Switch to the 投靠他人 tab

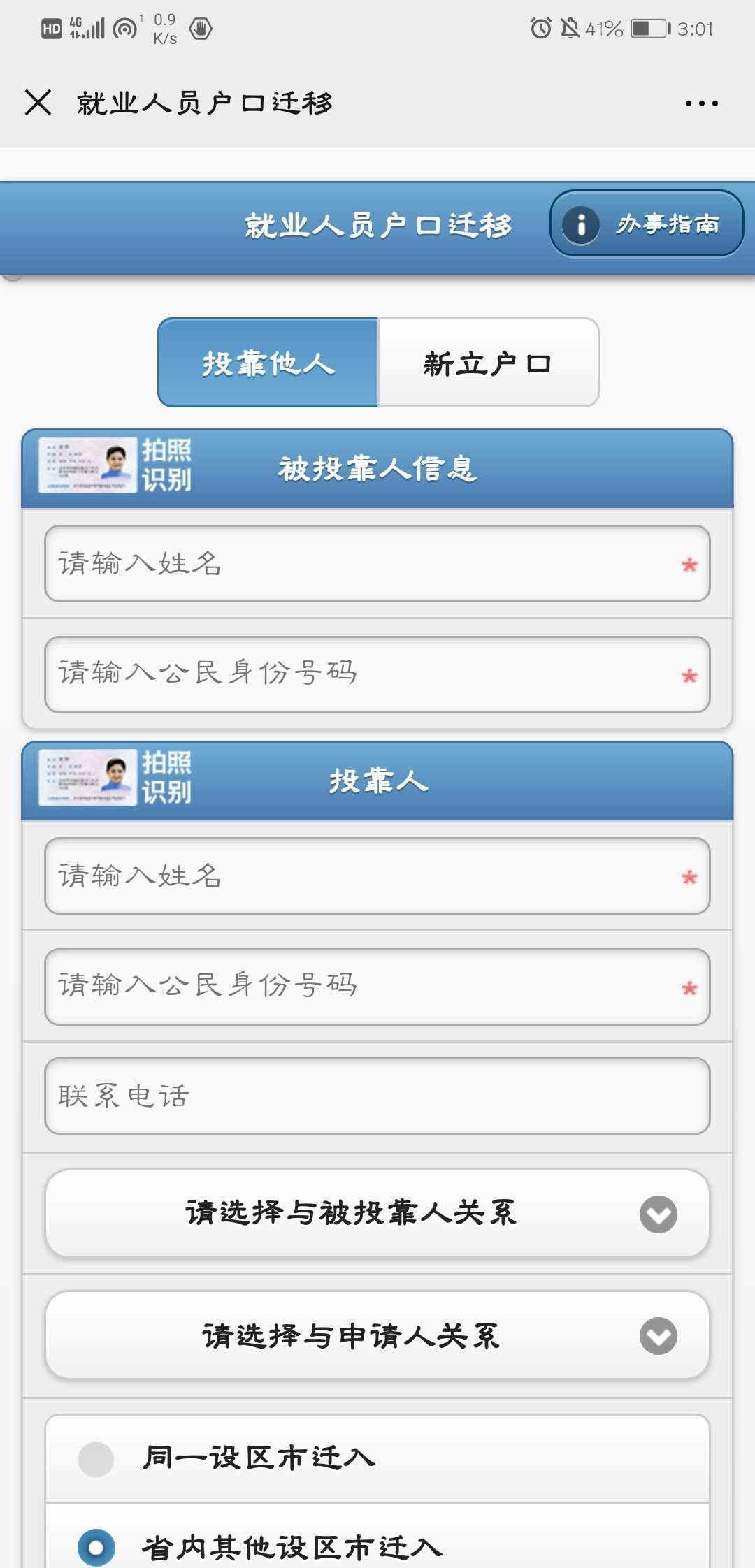coord(268,363)
